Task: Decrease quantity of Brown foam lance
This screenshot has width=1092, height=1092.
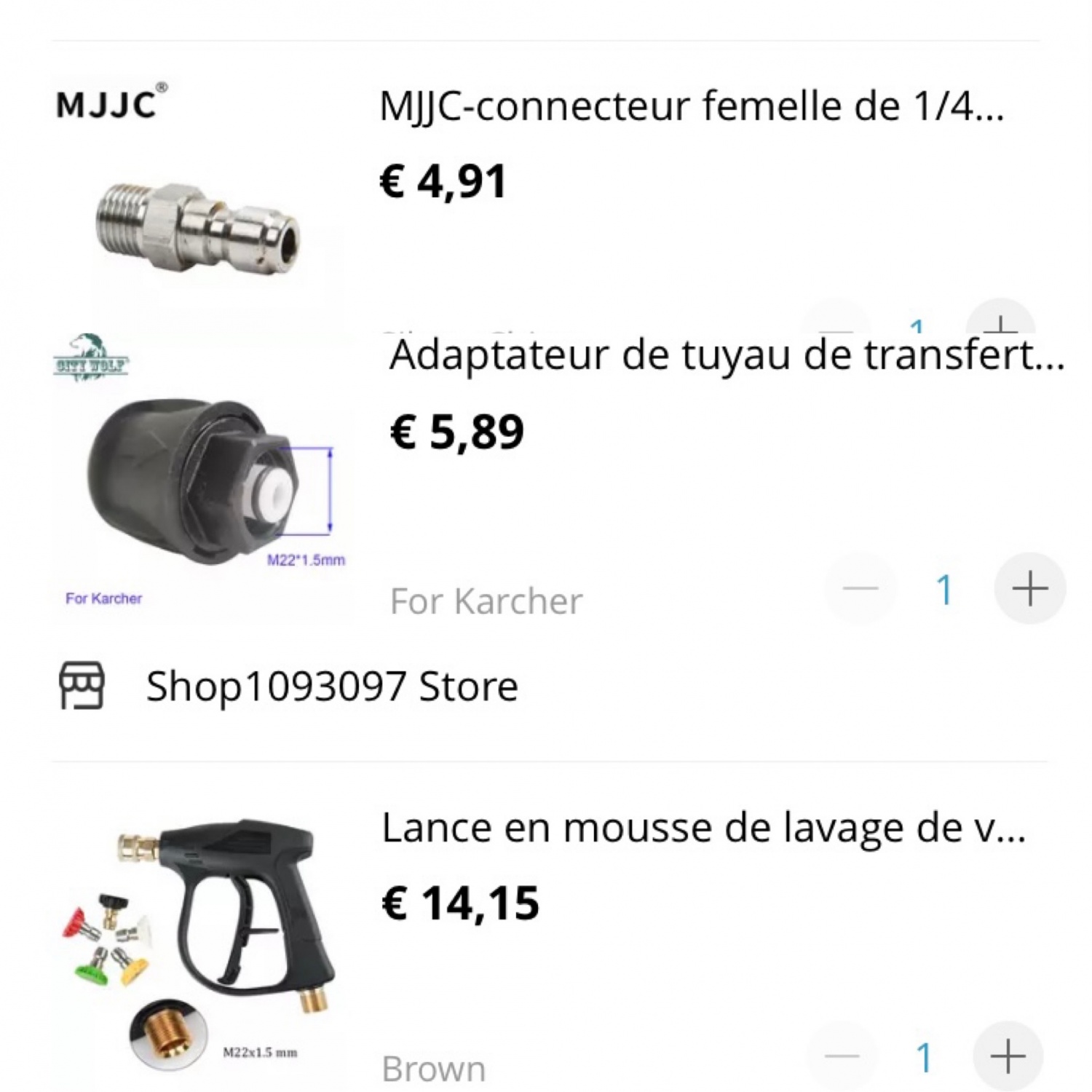Action: (x=843, y=1056)
